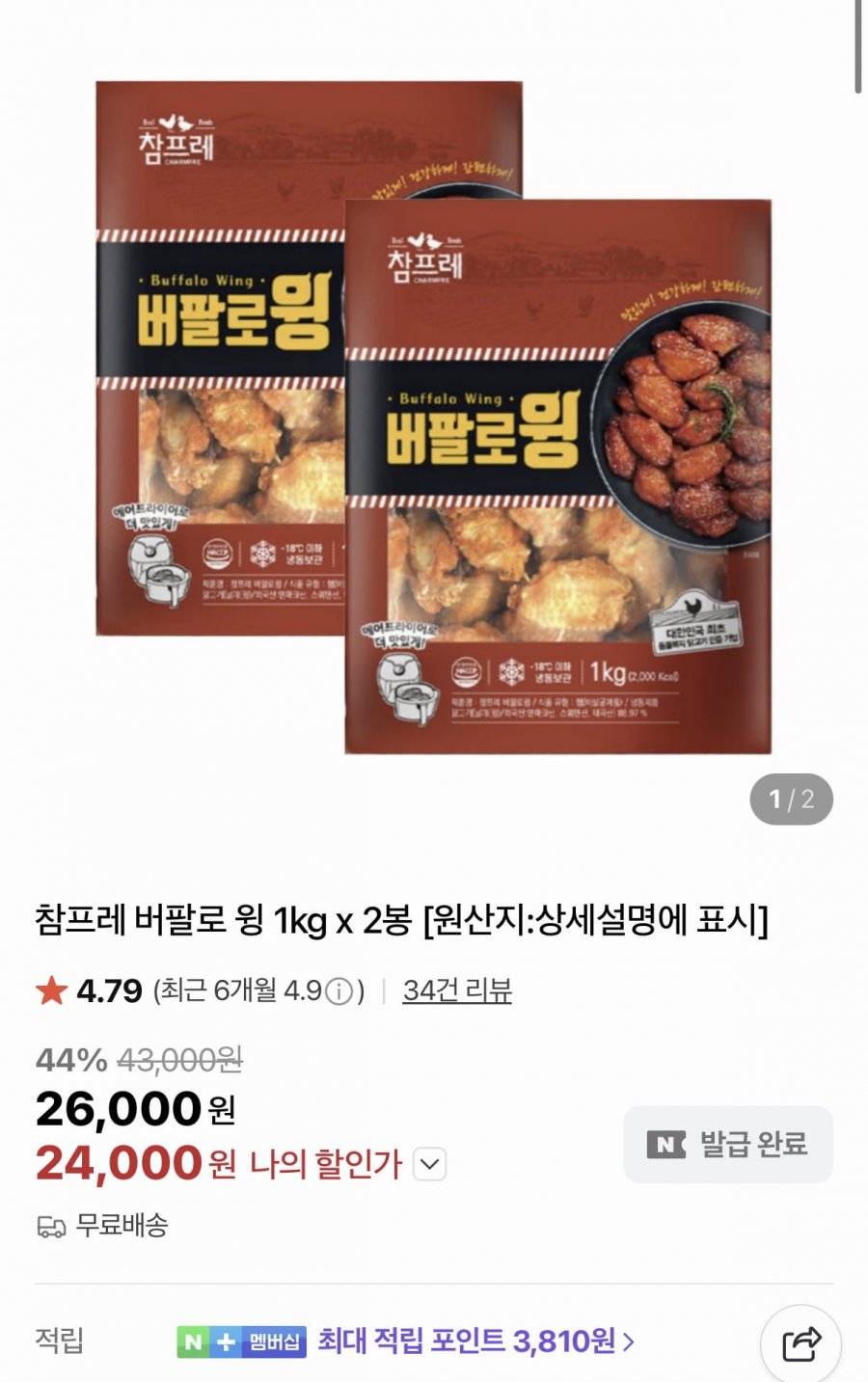
Task: Open 최대 적립 포인트 3,810원 details
Action: click(475, 1341)
